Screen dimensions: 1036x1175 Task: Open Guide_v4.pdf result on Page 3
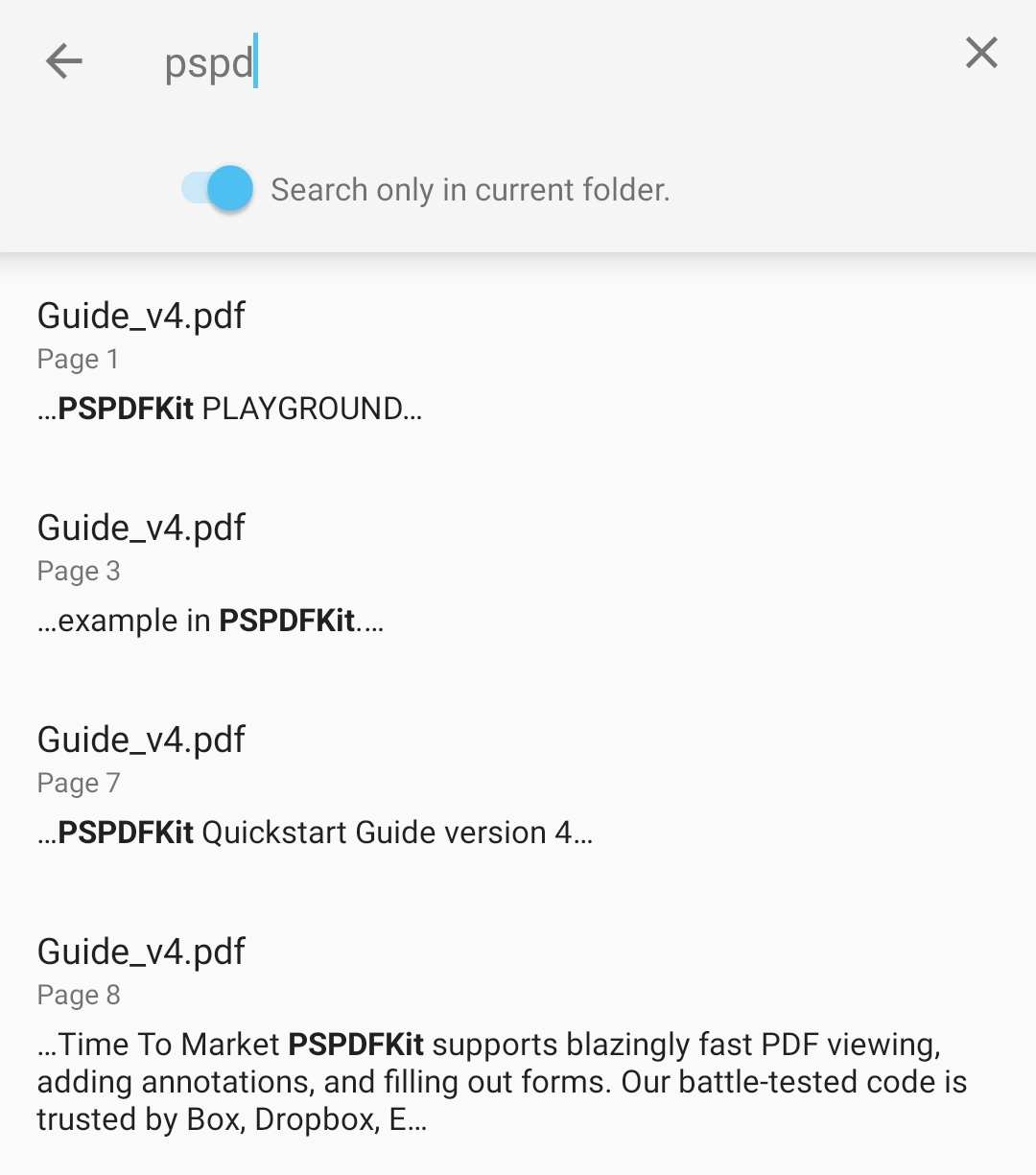(x=518, y=574)
